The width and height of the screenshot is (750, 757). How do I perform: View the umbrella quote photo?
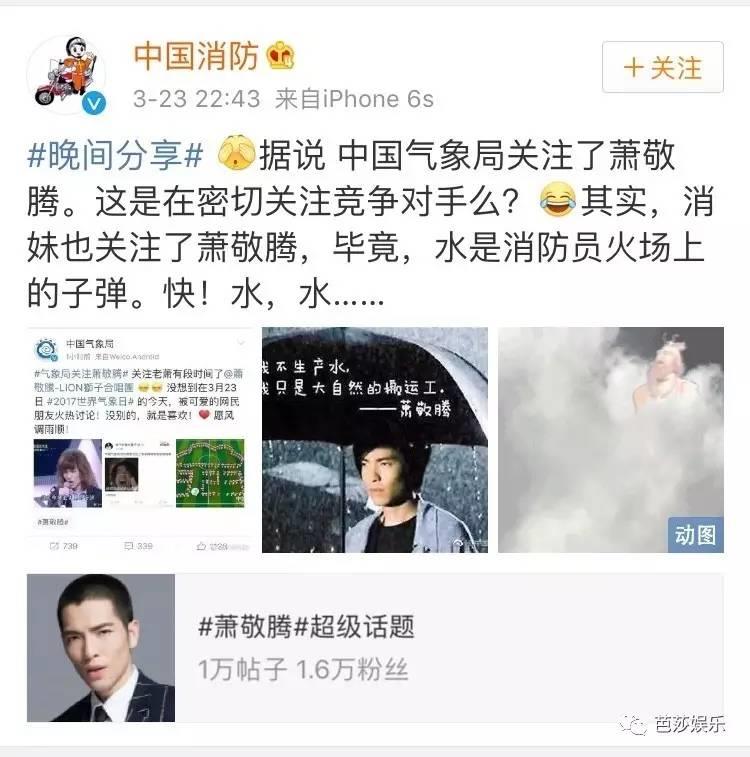click(x=375, y=440)
